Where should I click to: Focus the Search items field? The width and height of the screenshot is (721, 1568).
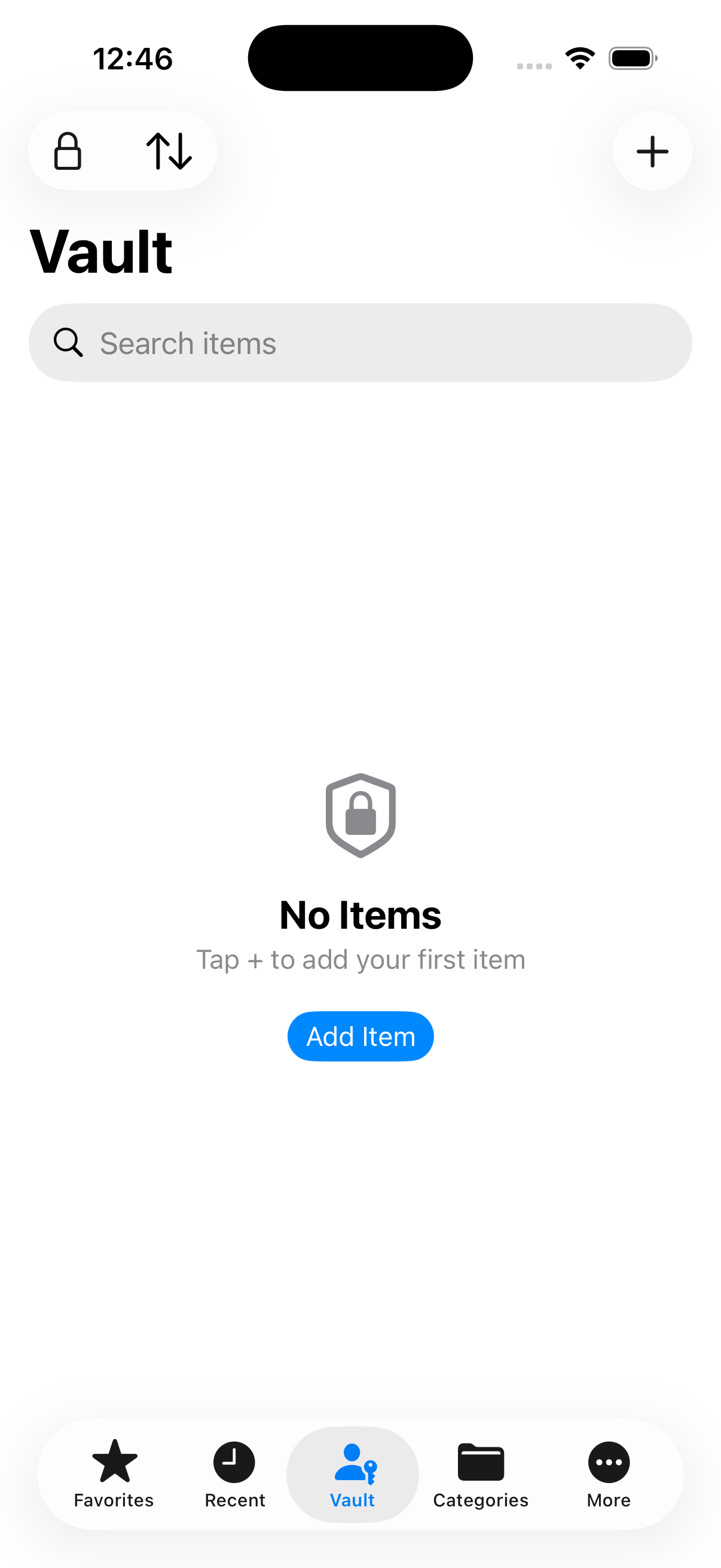click(x=360, y=343)
